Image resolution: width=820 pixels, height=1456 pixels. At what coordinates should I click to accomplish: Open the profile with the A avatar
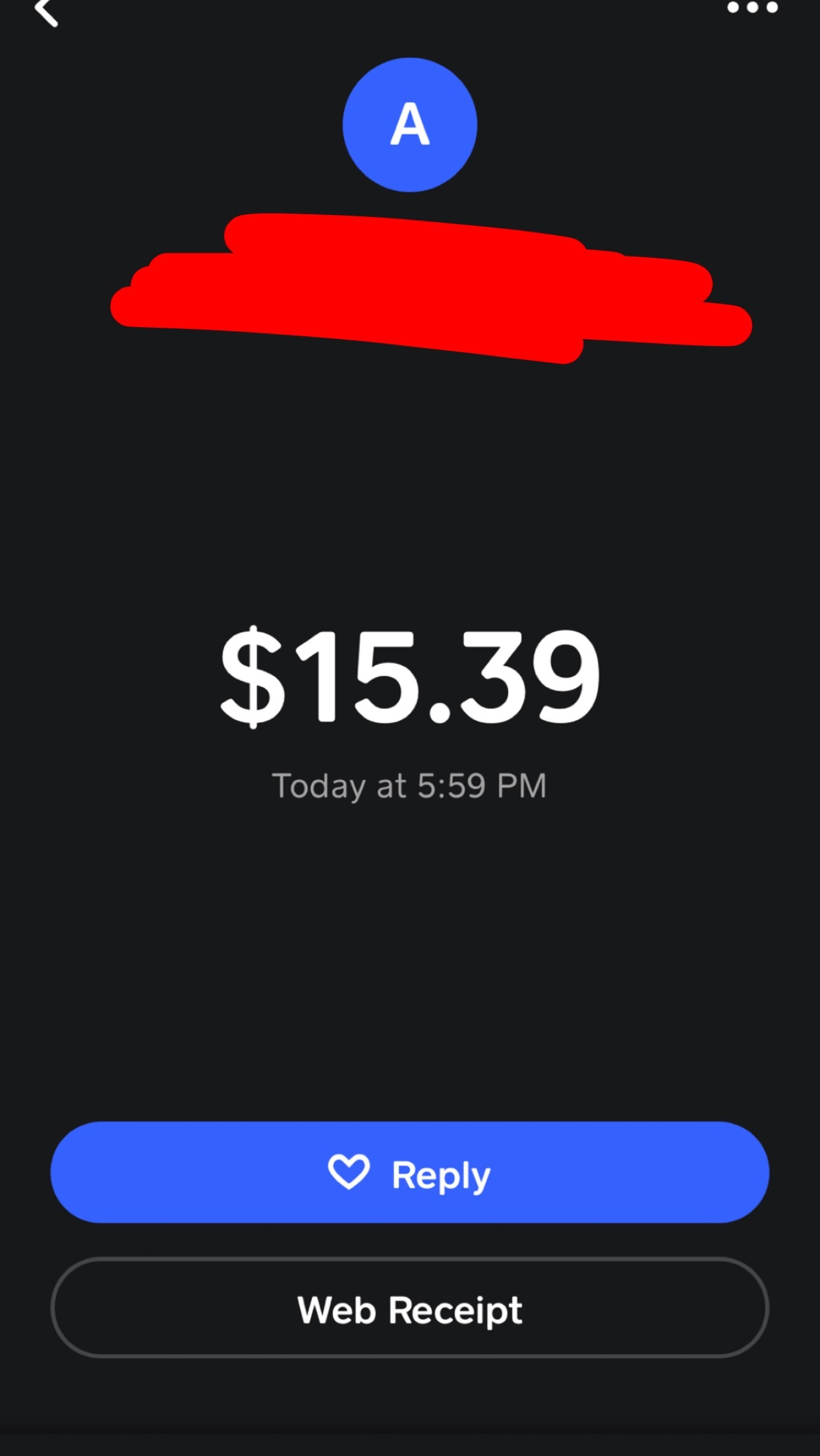tap(409, 125)
